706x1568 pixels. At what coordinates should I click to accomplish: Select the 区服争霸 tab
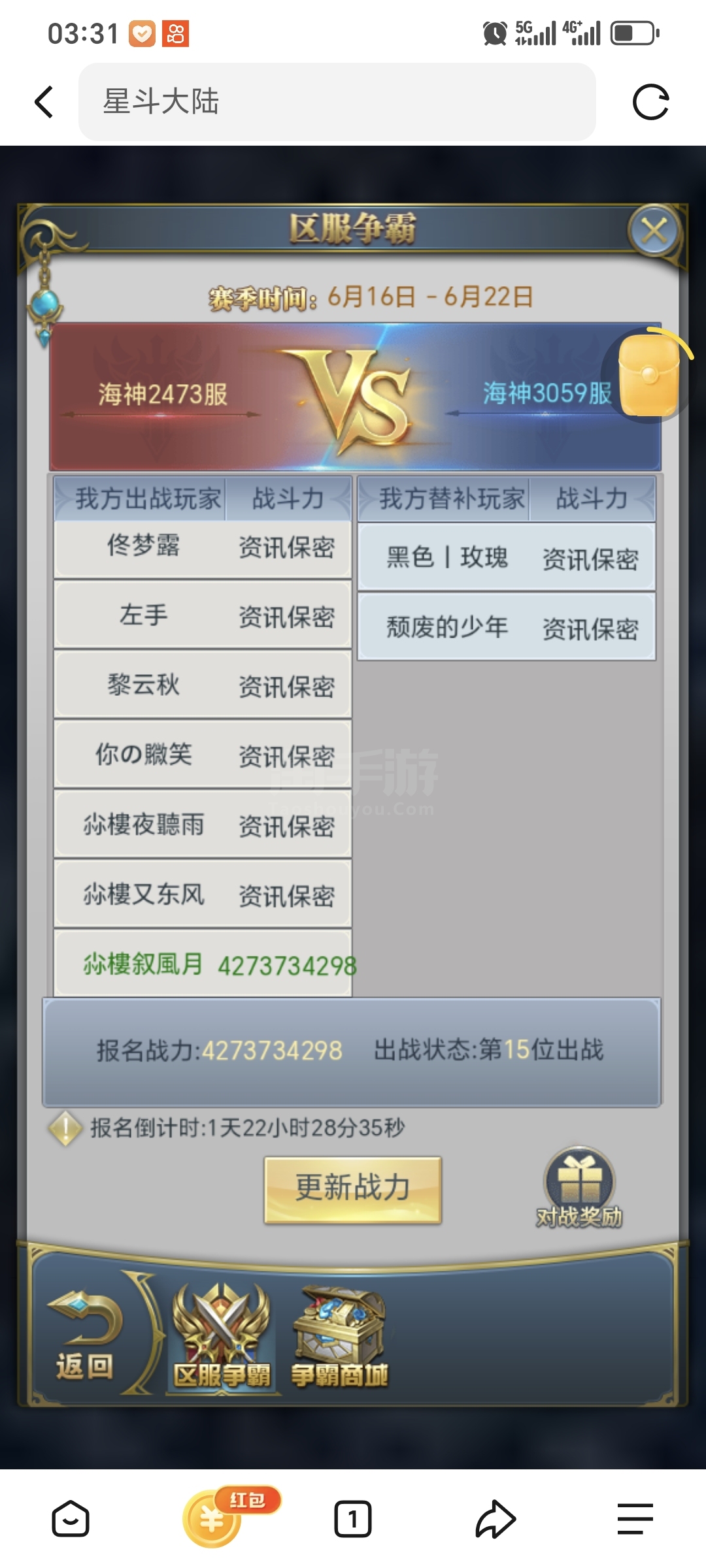tap(222, 1337)
